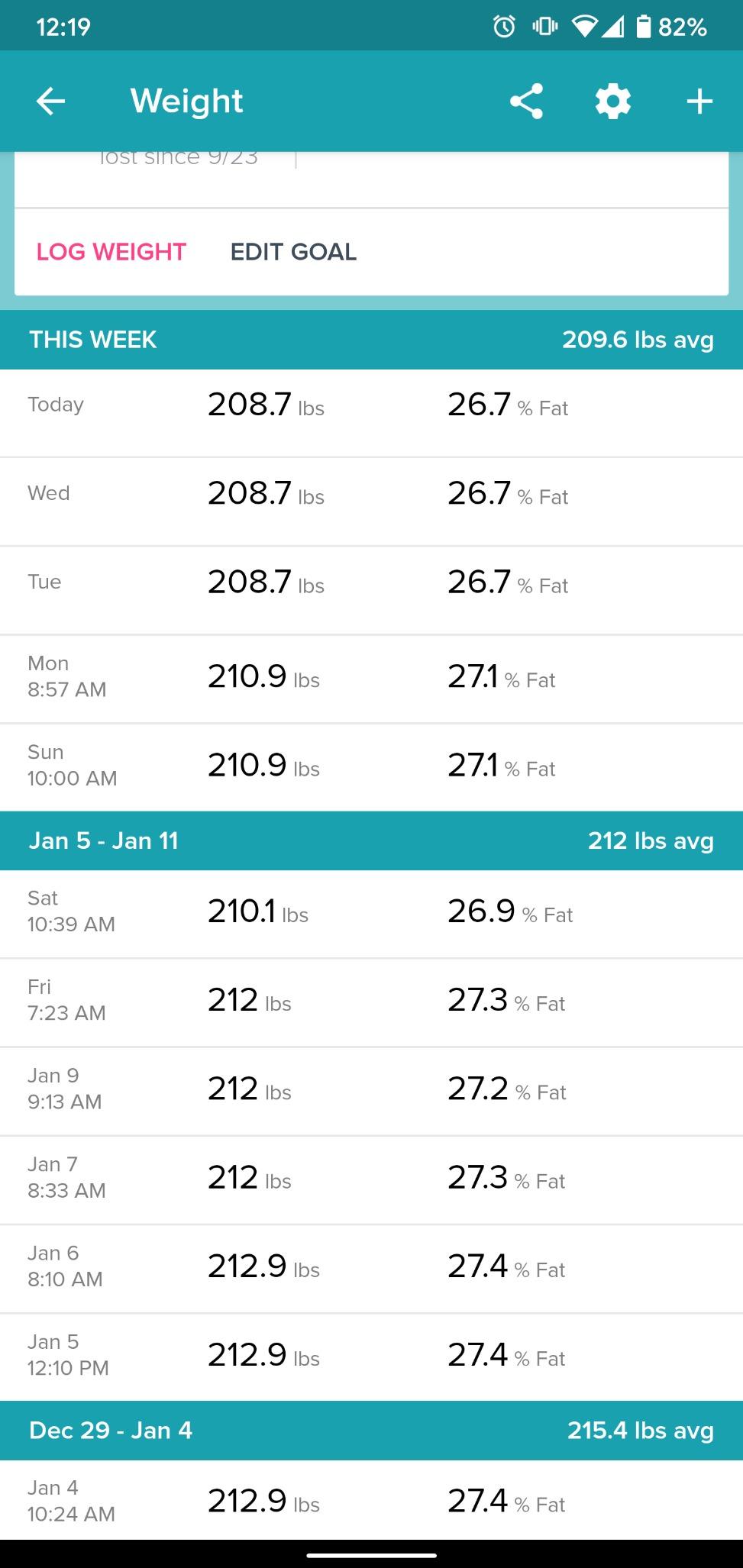Image resolution: width=743 pixels, height=1568 pixels.
Task: View the Fri 7:23 AM weight log
Action: tap(371, 1002)
